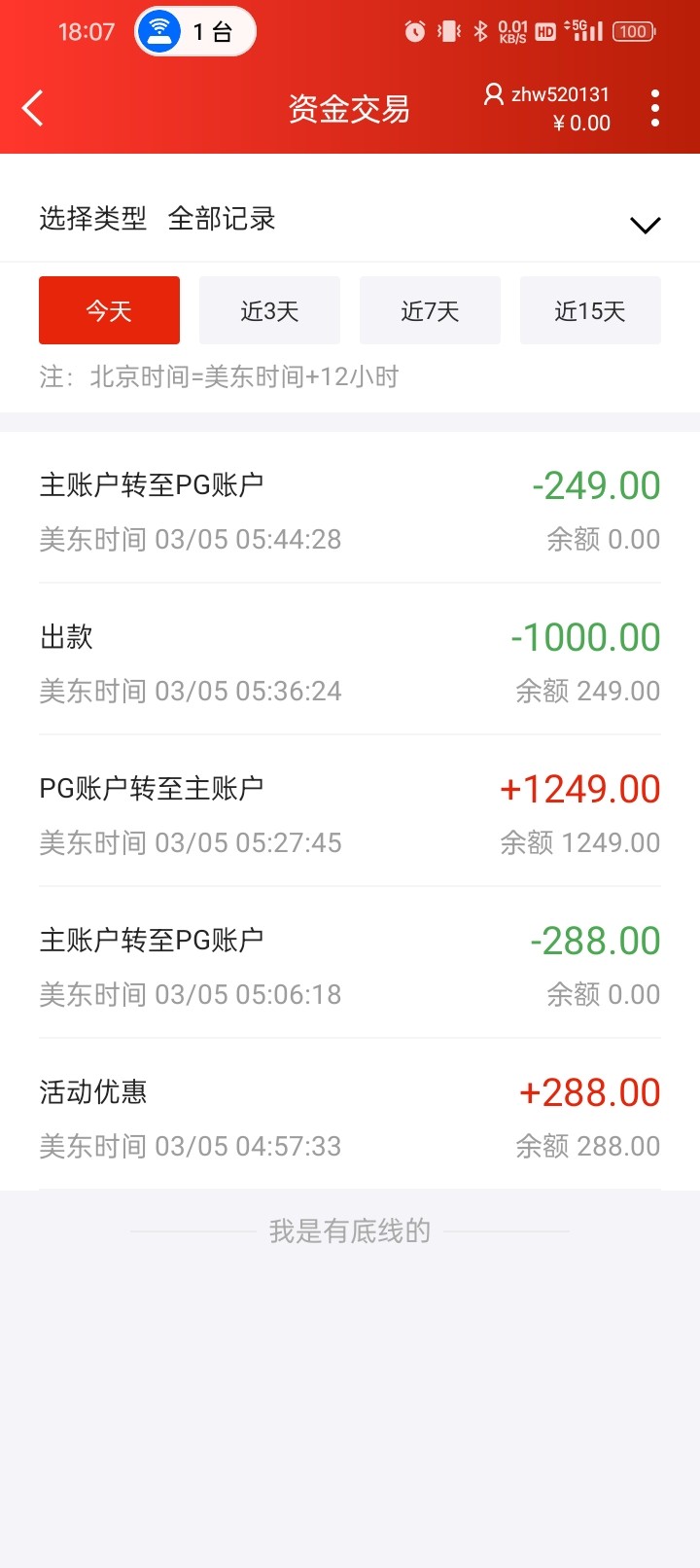Screen dimensions: 700x1568
Task: Switch to the 近3天 filter
Action: (x=269, y=310)
